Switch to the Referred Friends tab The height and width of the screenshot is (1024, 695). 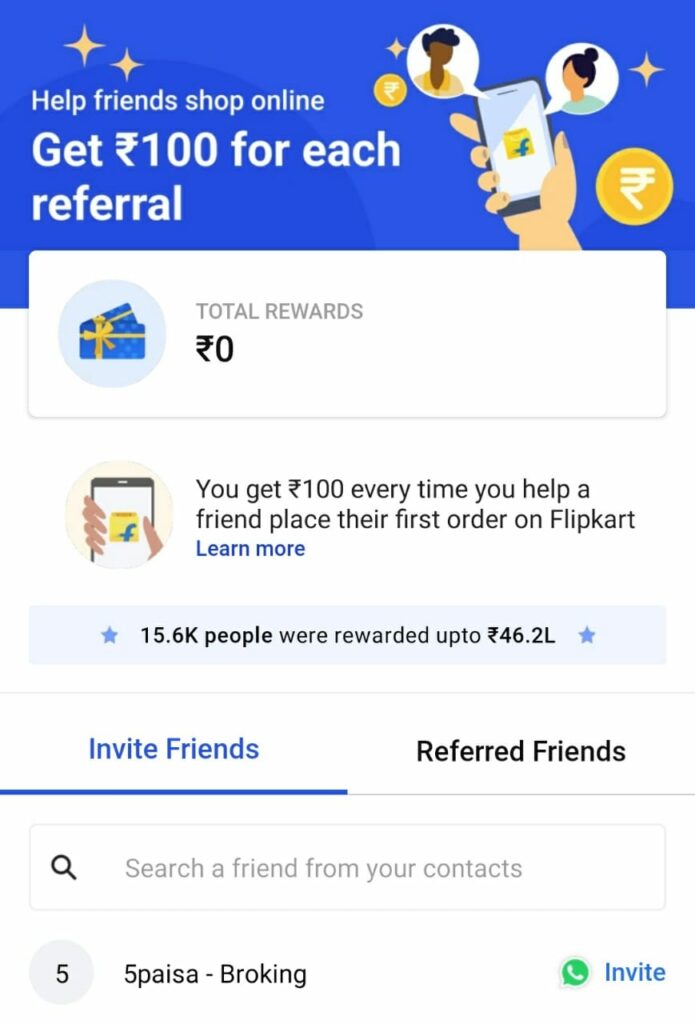tap(520, 752)
